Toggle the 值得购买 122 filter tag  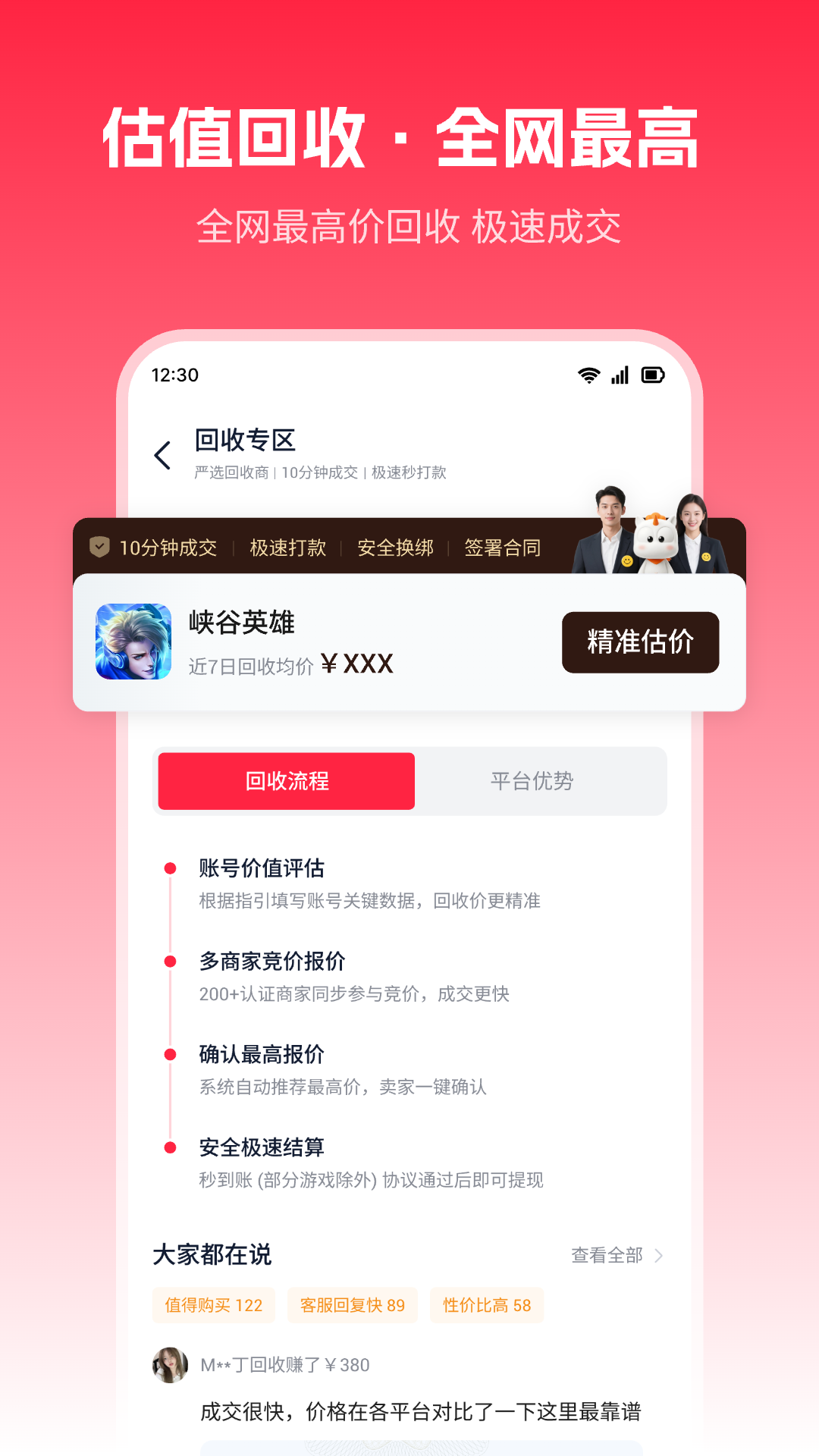click(213, 1305)
